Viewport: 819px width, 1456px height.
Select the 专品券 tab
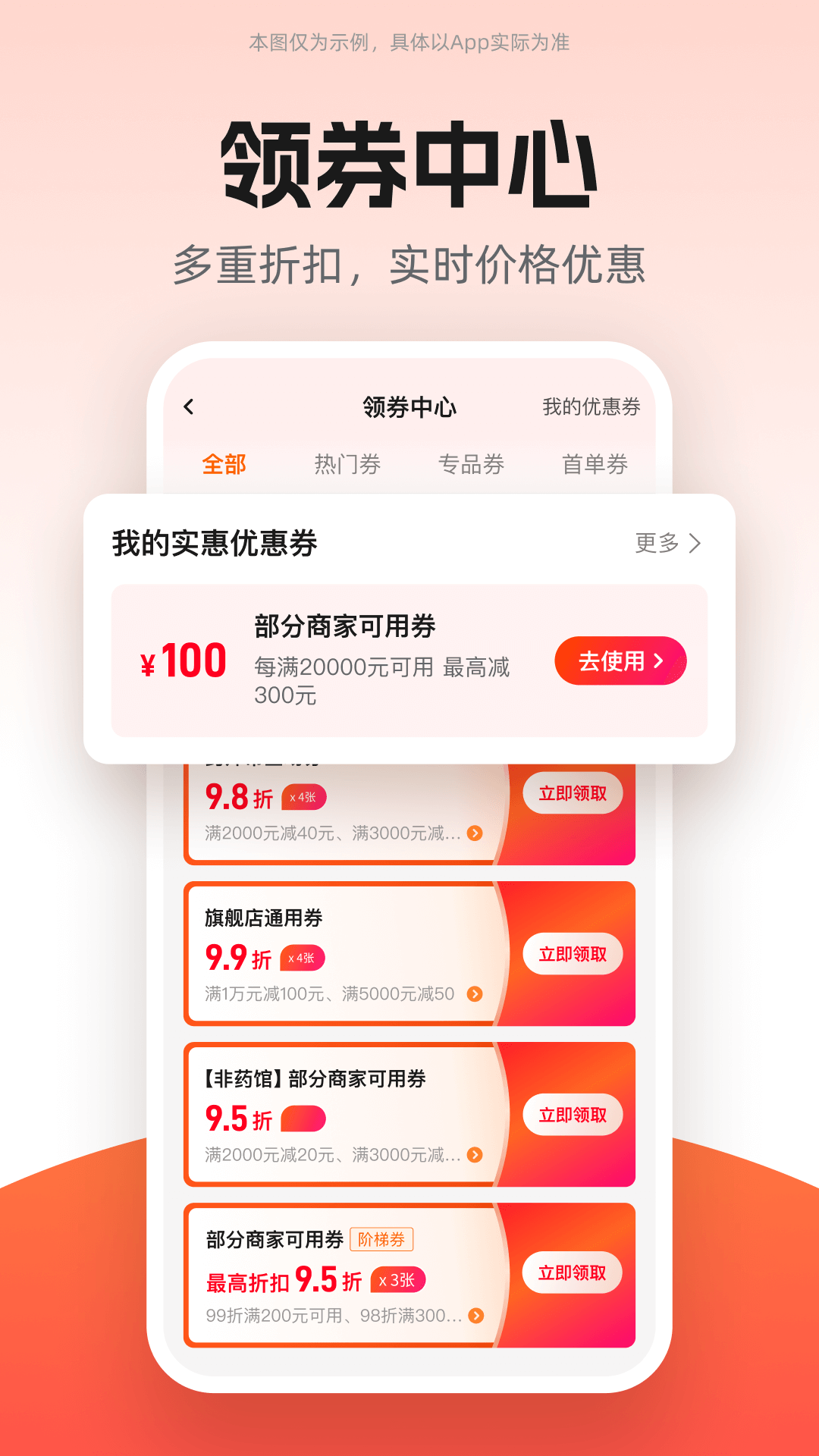pyautogui.click(x=472, y=465)
